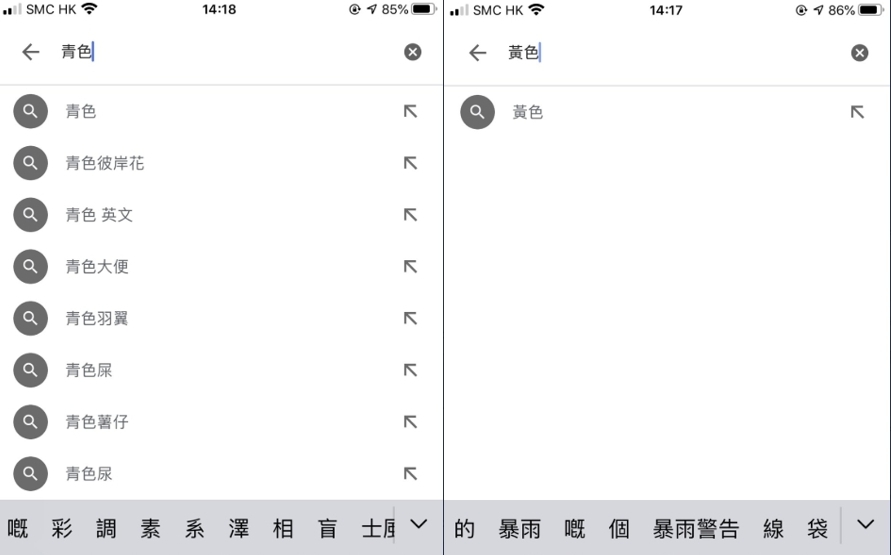Clear the 青色 search text
The image size is (891, 555).
[x=412, y=52]
